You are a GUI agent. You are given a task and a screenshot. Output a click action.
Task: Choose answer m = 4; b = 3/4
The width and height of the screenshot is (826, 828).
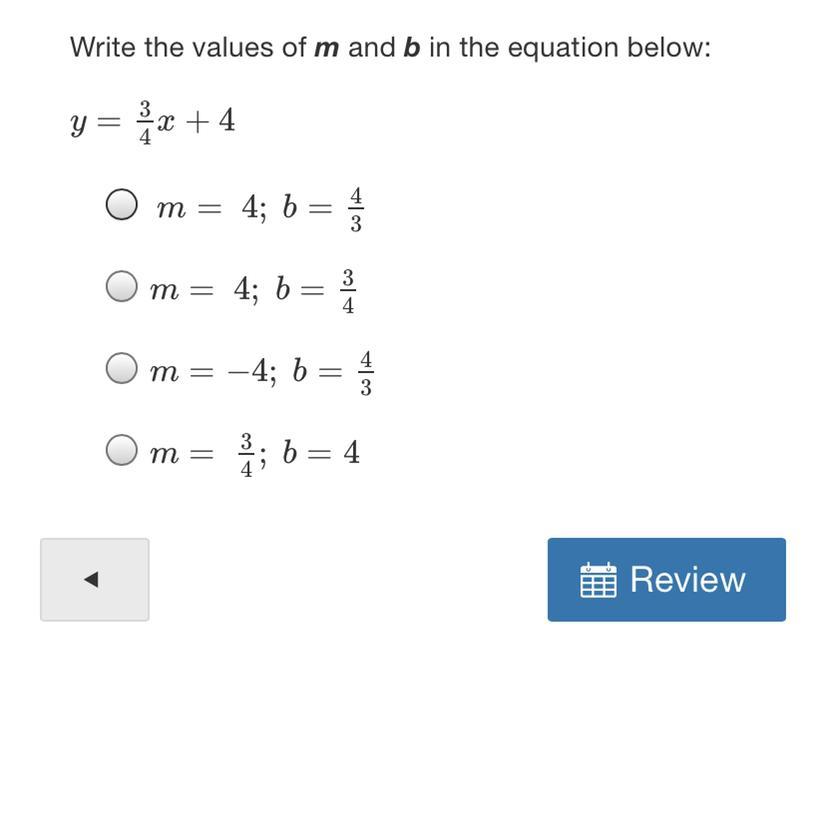click(x=121, y=287)
